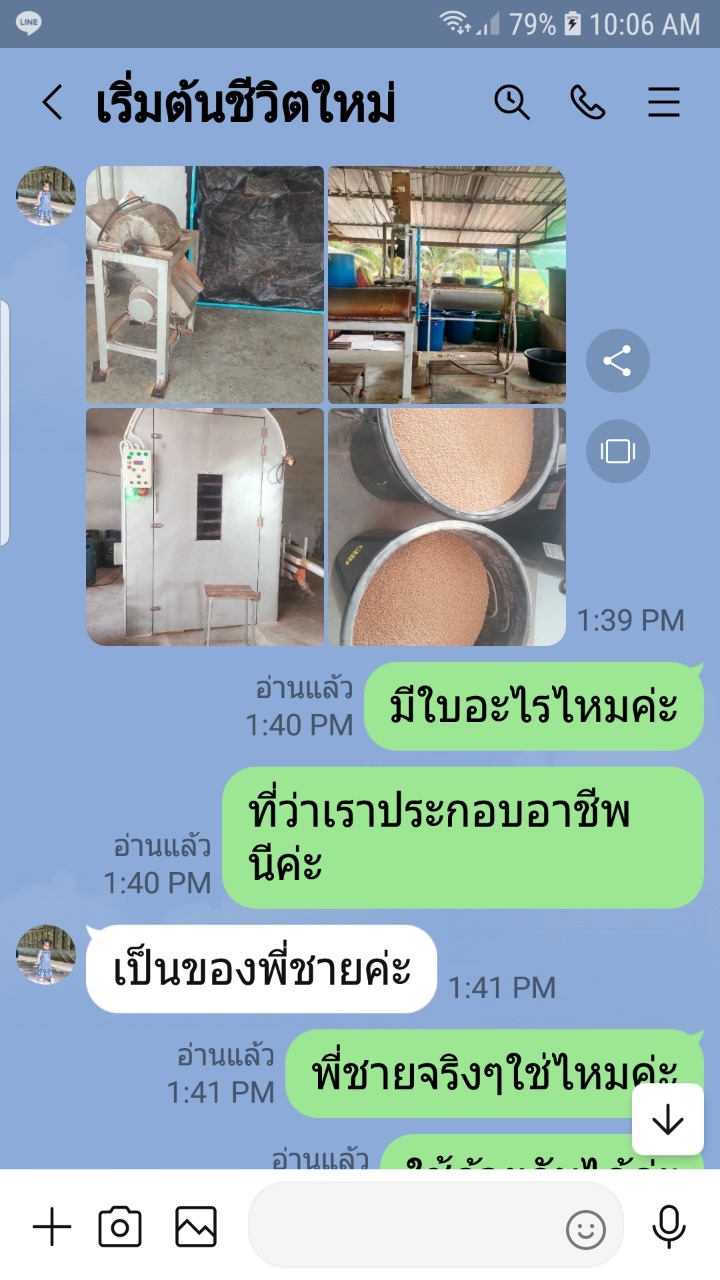
Task: Start a voice call
Action: click(x=588, y=102)
